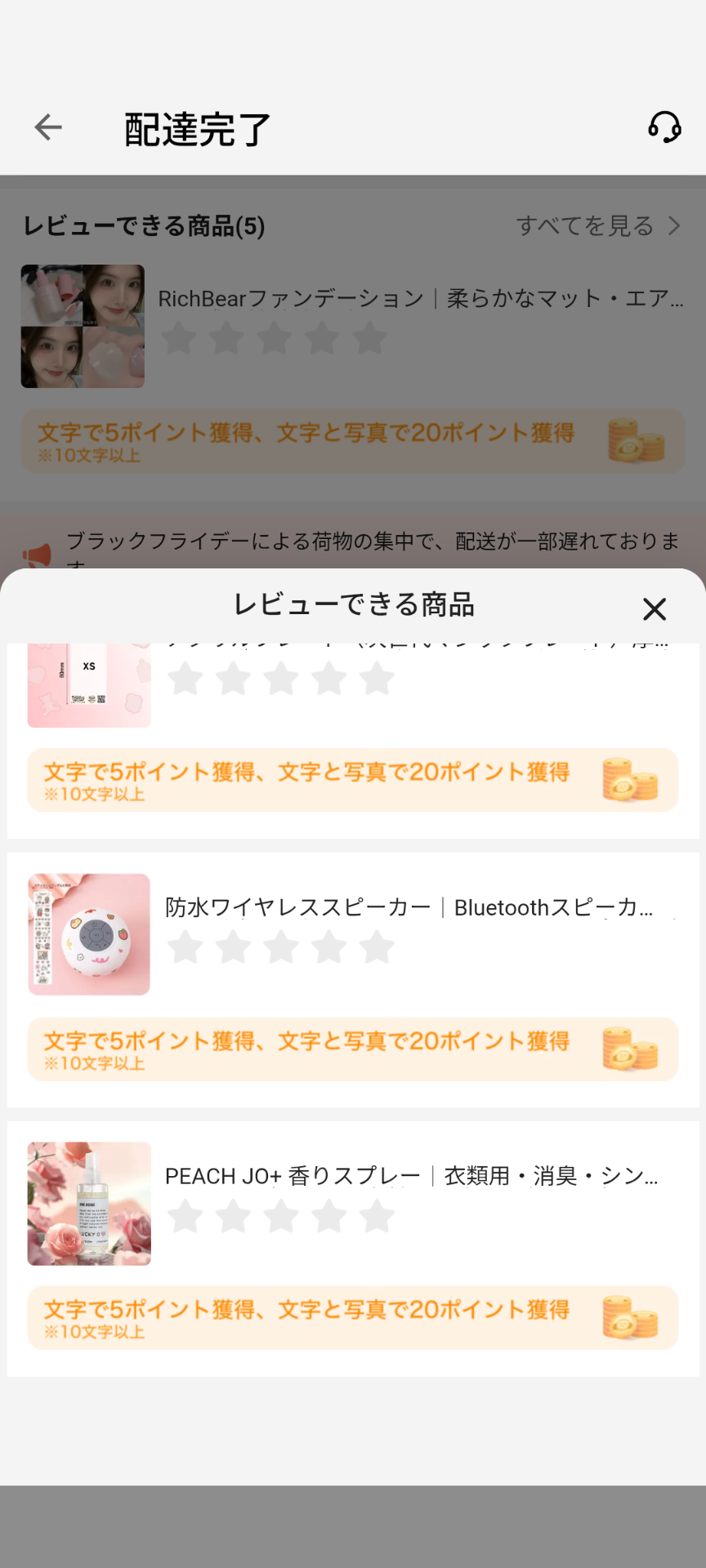Image resolution: width=706 pixels, height=1568 pixels.
Task: Rate the XS product four stars
Action: click(x=329, y=679)
